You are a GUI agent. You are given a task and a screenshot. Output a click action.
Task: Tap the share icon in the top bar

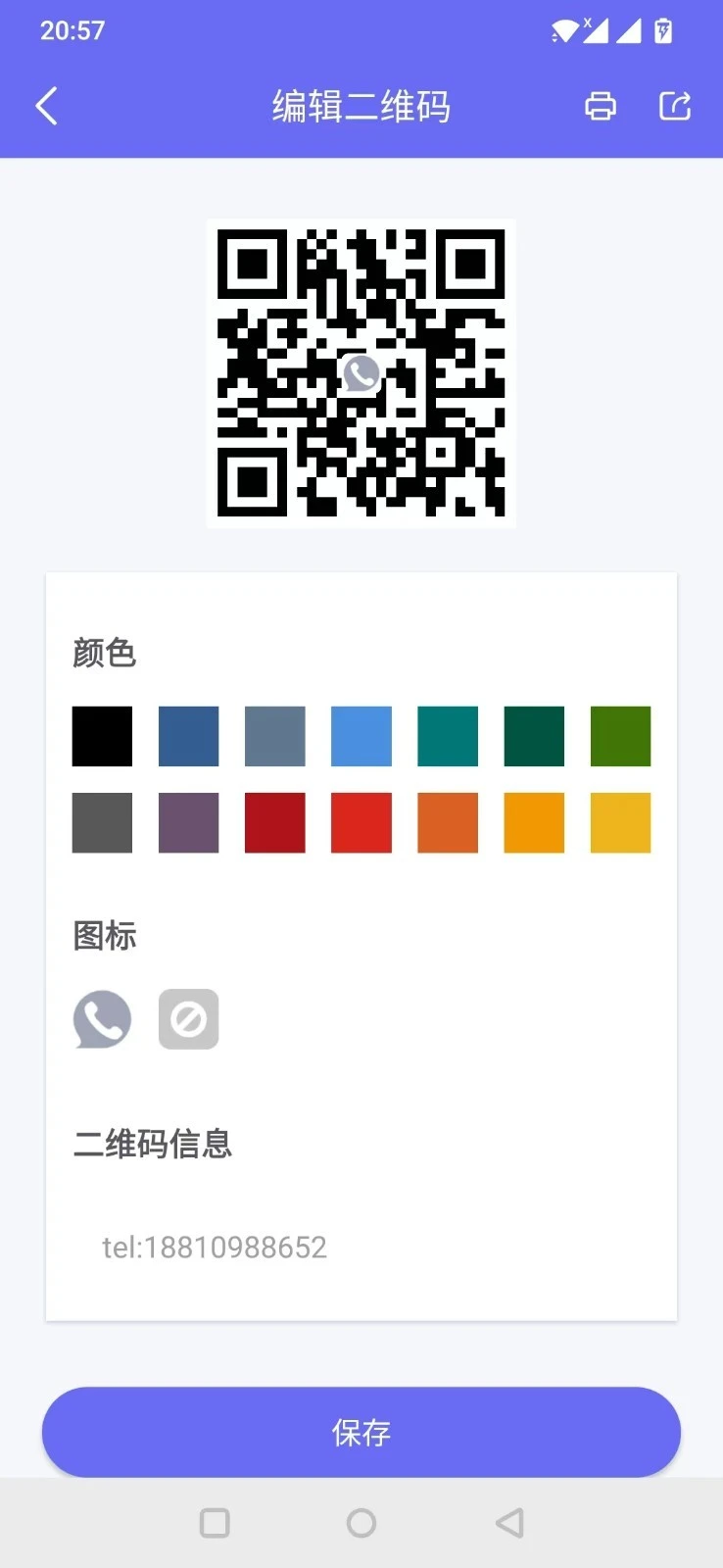pyautogui.click(x=675, y=106)
